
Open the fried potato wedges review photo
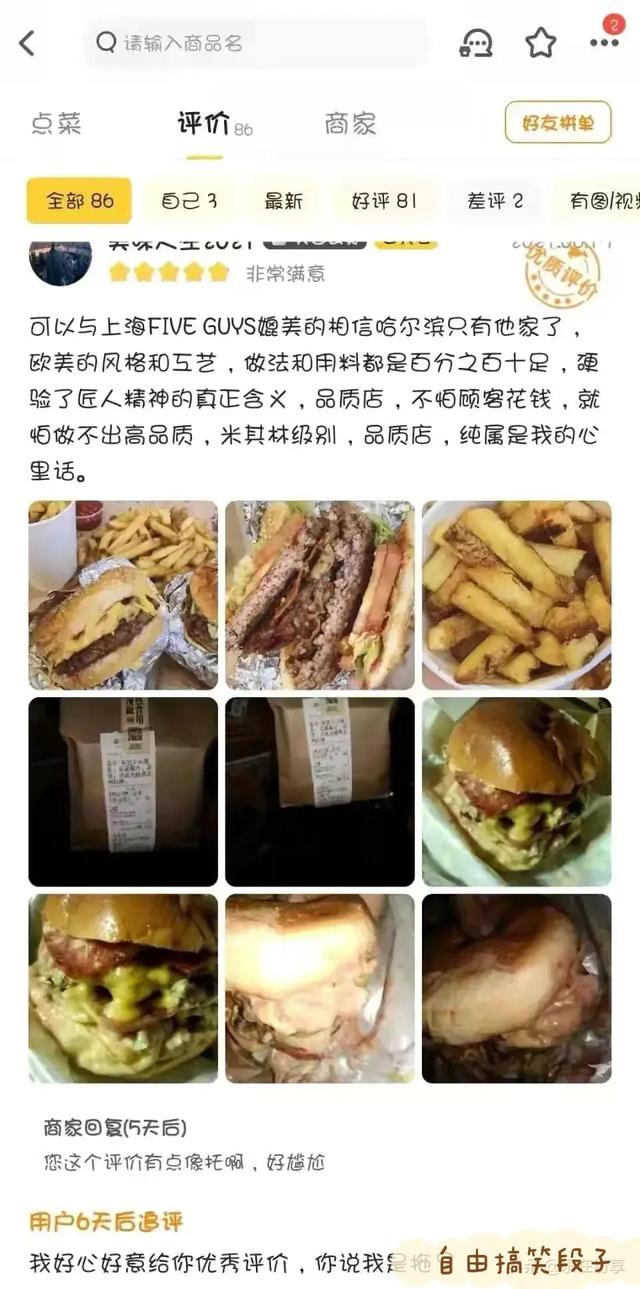(x=516, y=594)
